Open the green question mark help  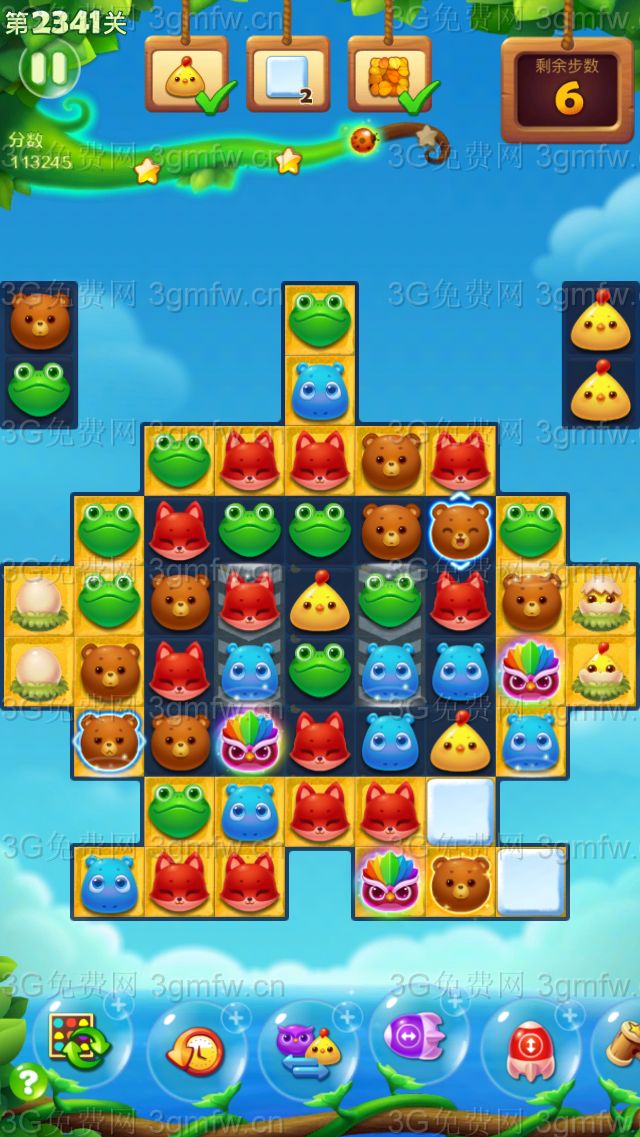pyautogui.click(x=28, y=1082)
